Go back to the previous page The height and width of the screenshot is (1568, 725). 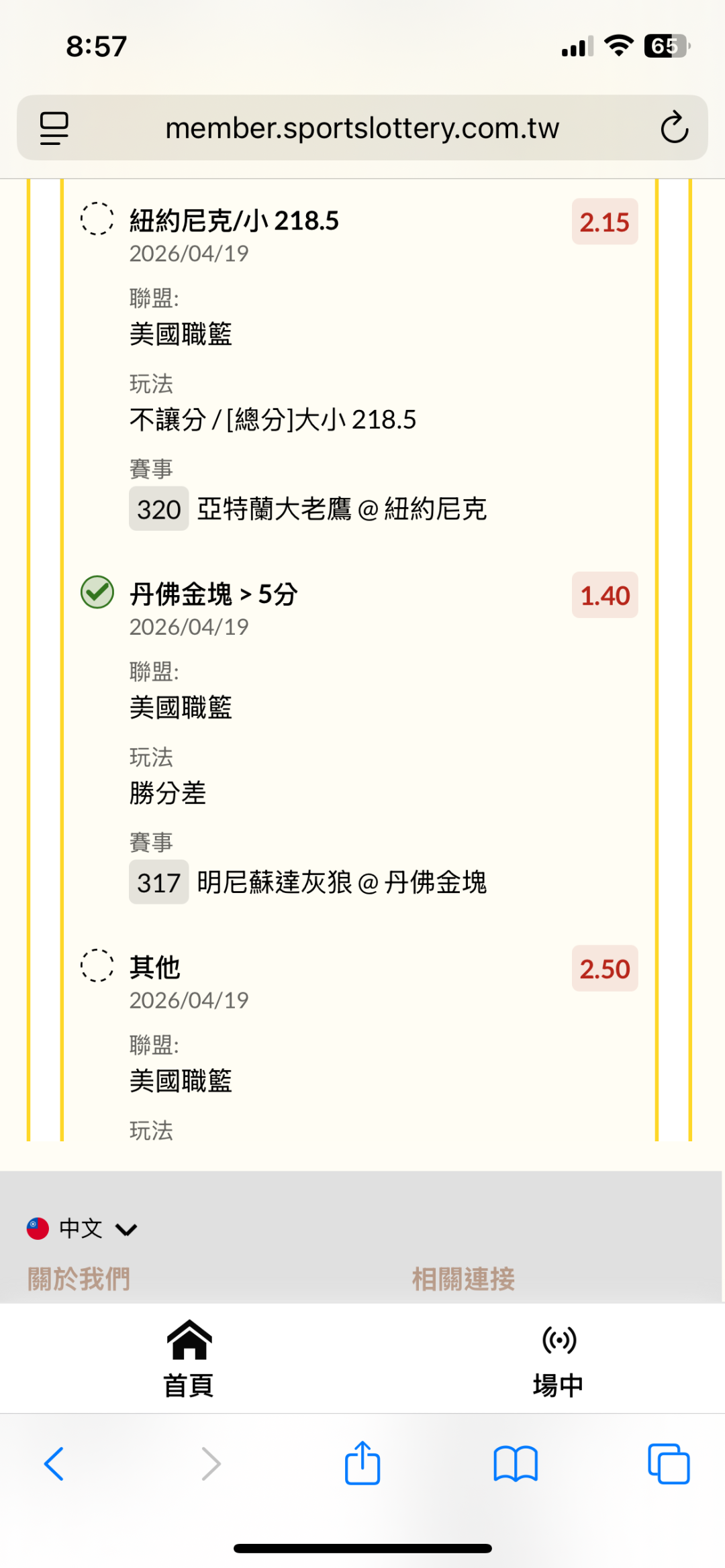[54, 1464]
